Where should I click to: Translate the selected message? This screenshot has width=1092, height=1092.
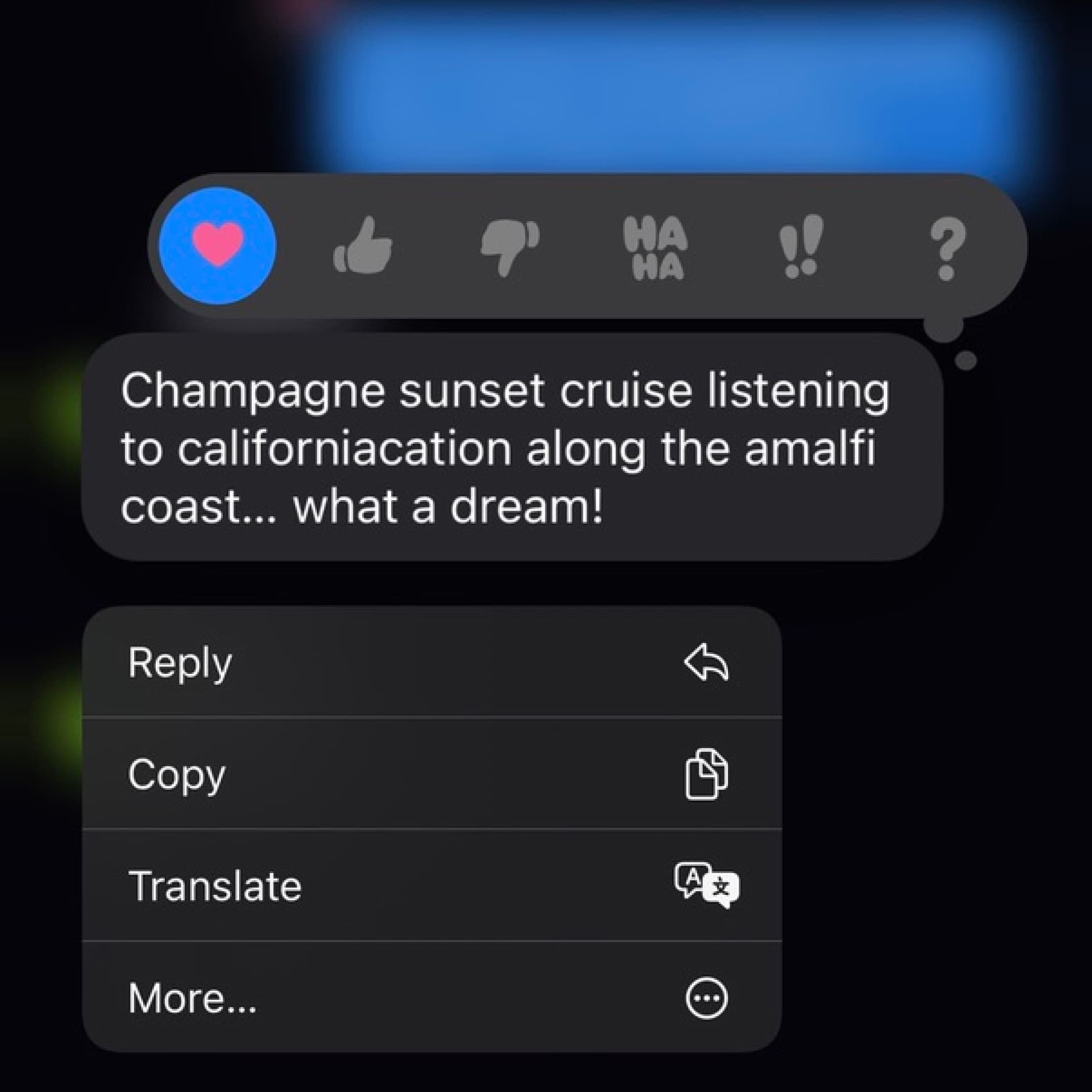pos(432,886)
